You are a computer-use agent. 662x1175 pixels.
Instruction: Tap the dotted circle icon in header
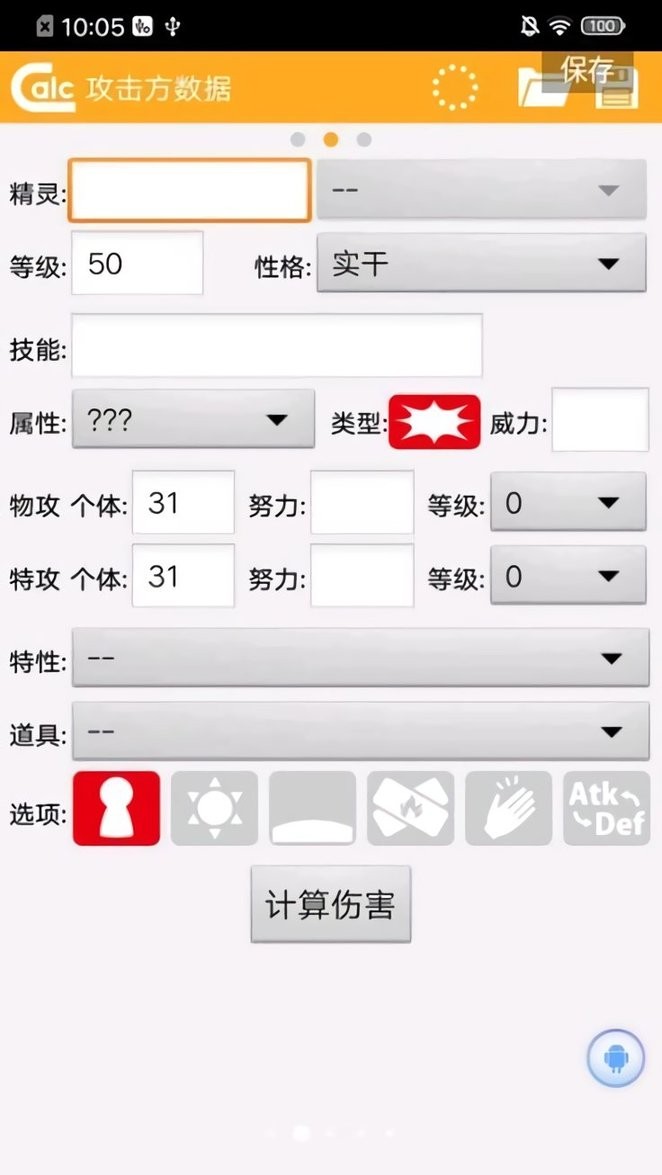point(454,88)
